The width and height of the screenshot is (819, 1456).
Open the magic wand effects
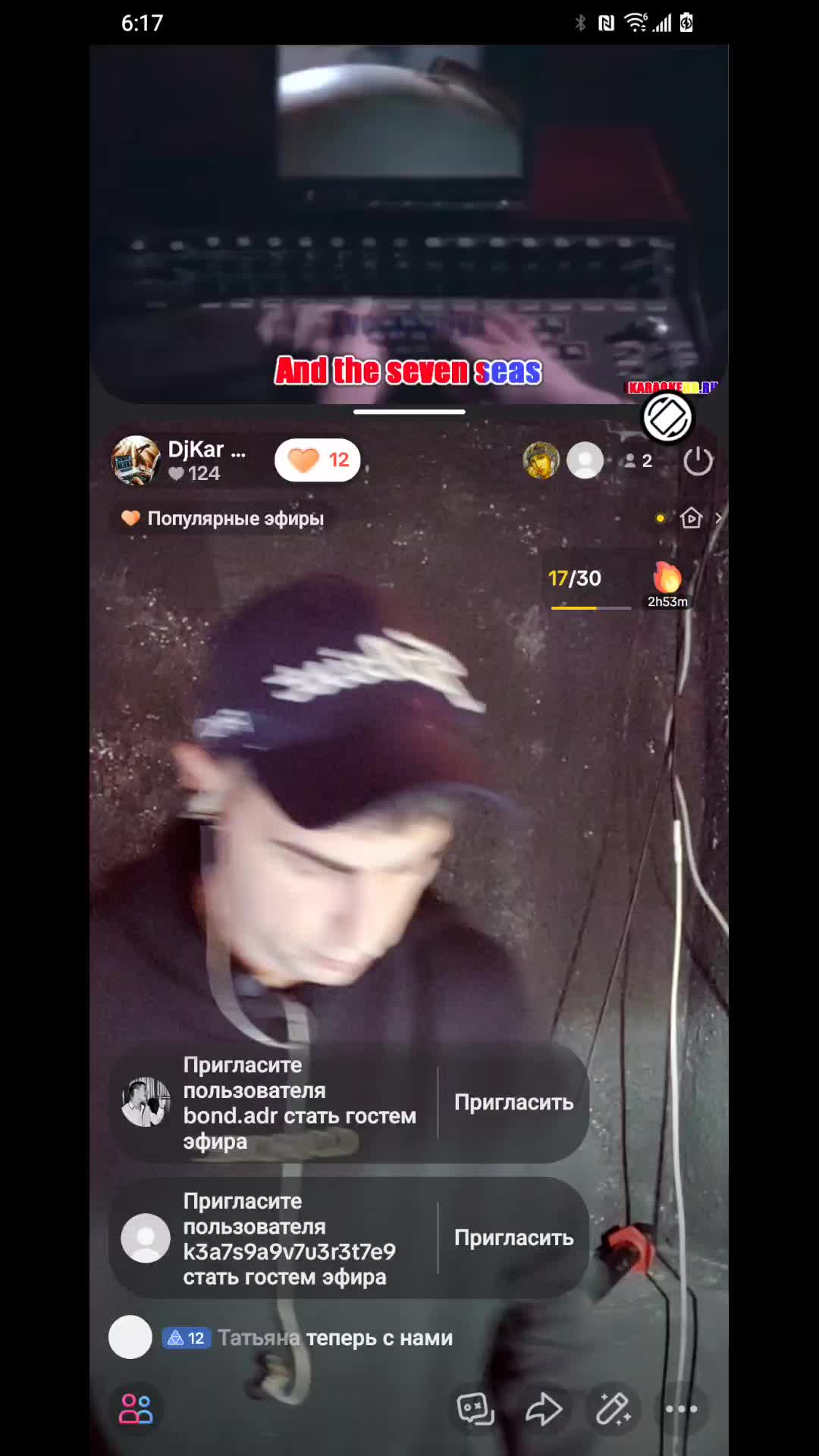[x=613, y=1409]
